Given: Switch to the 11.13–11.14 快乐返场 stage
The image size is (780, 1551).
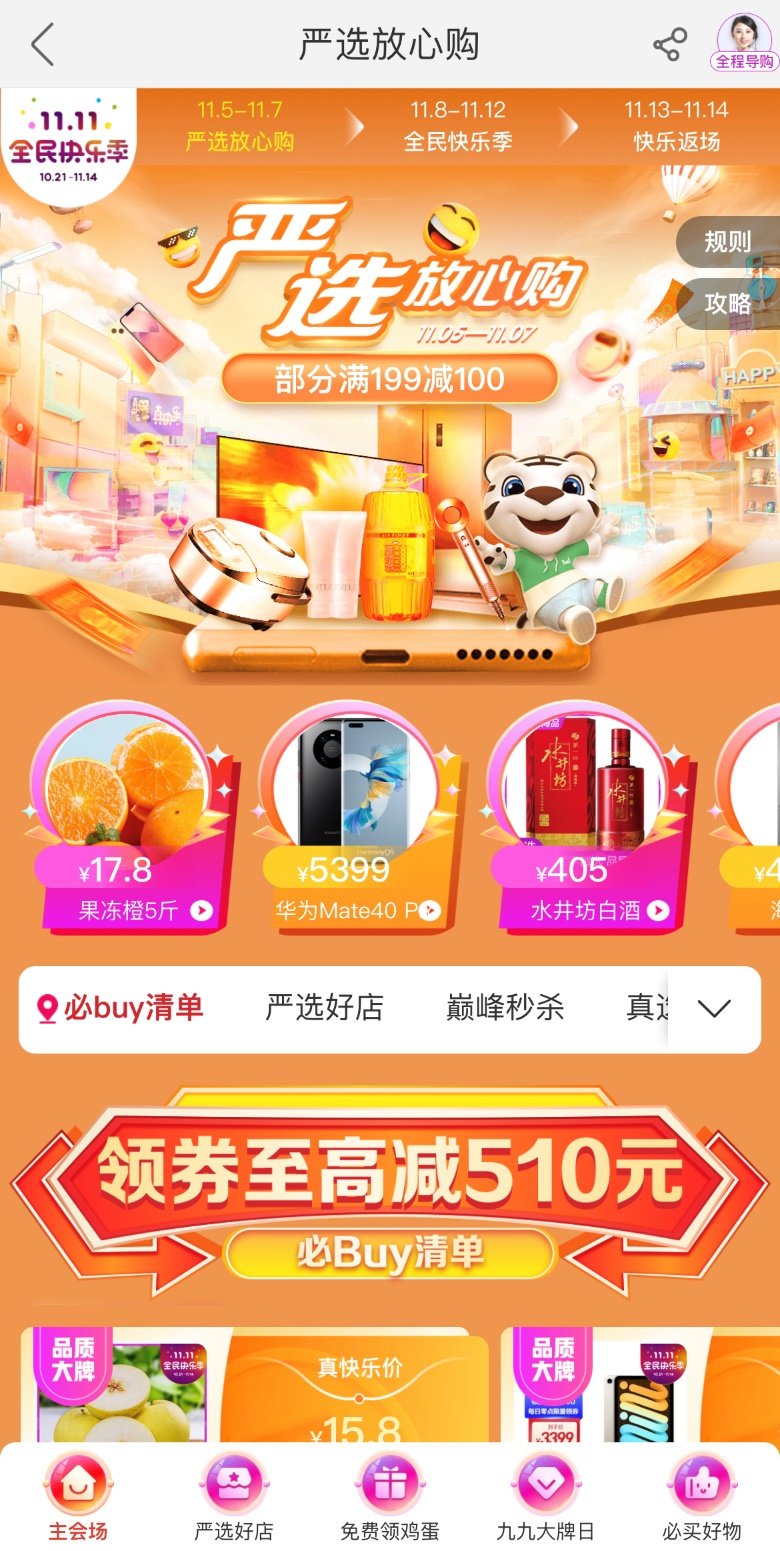Looking at the screenshot, I should [x=676, y=125].
